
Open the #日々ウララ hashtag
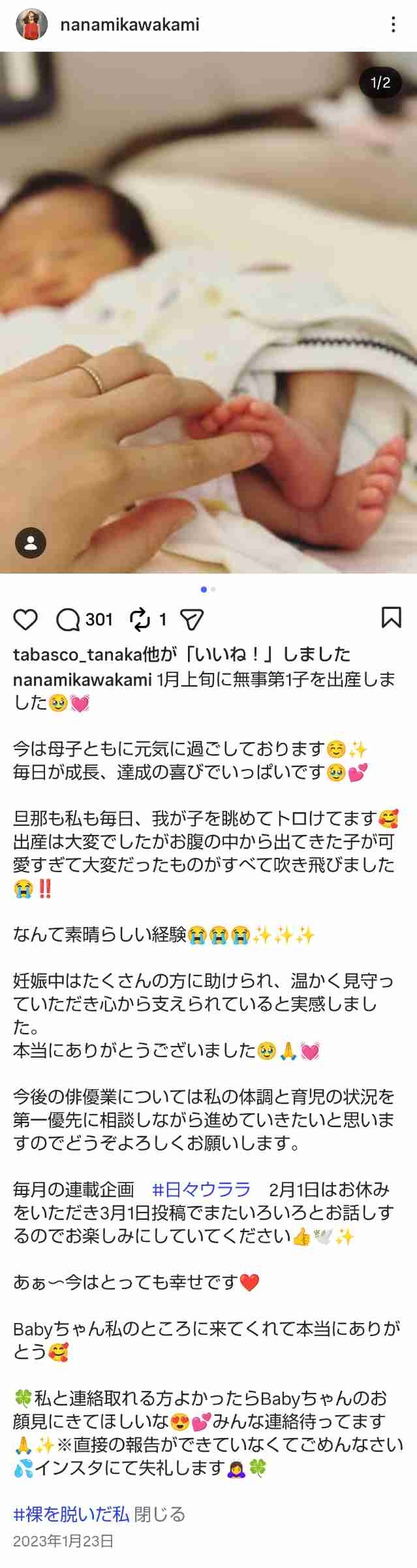pyautogui.click(x=201, y=1189)
